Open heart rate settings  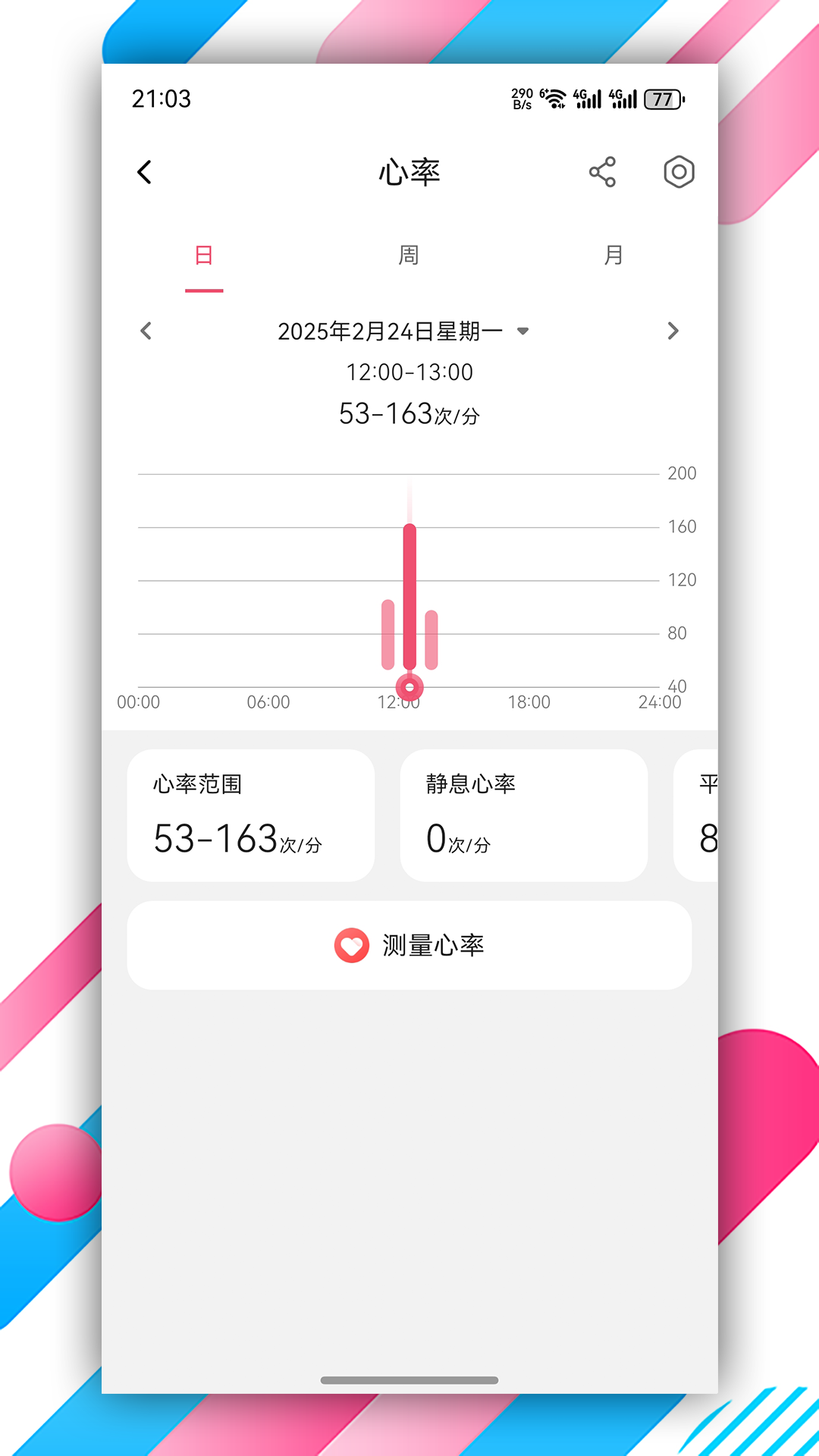coord(679,172)
